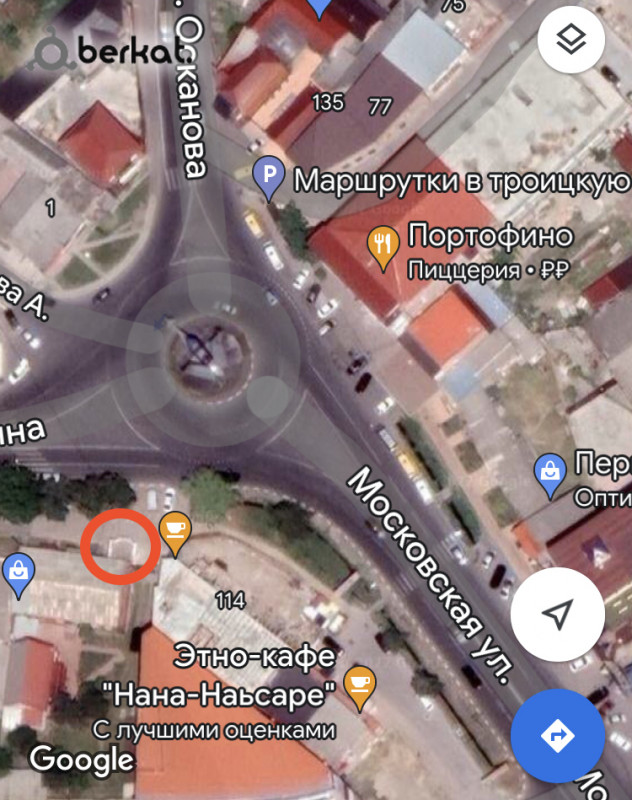Open the shopping pin beside the "Пер" label
632x800 pixels.
(x=550, y=476)
